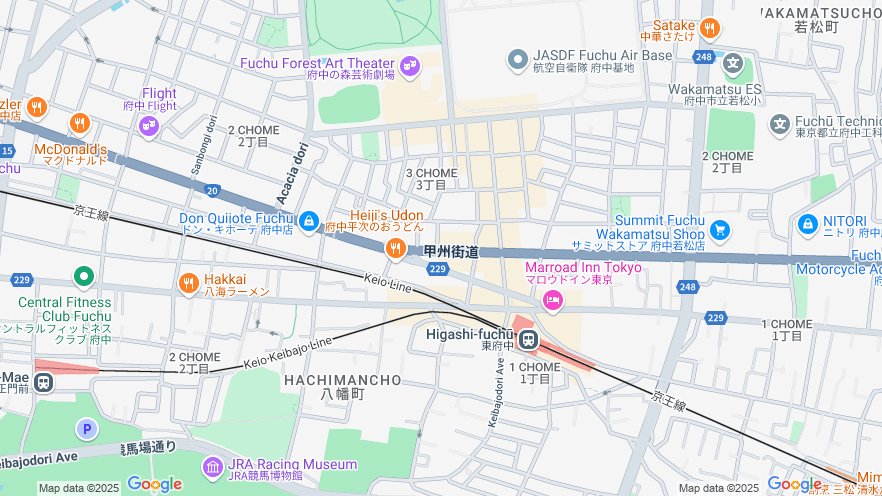Open the JRA Racing Museum marker
The width and height of the screenshot is (882, 496).
213,467
